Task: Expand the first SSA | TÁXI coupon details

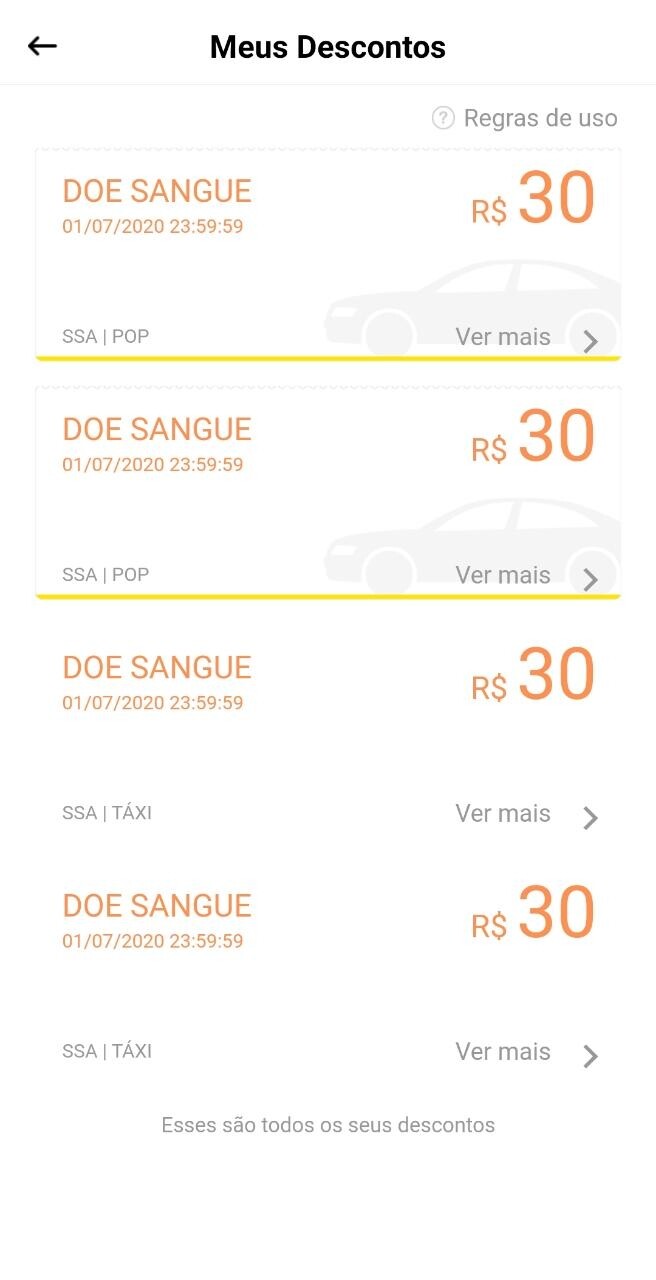Action: (x=526, y=814)
